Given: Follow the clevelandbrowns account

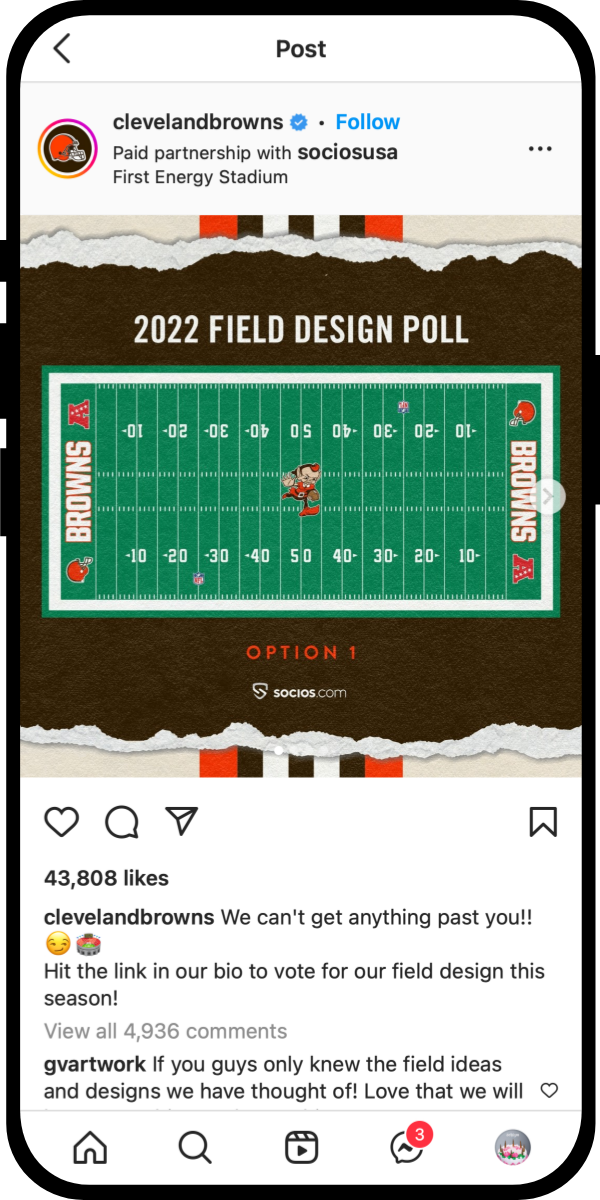Looking at the screenshot, I should [367, 122].
